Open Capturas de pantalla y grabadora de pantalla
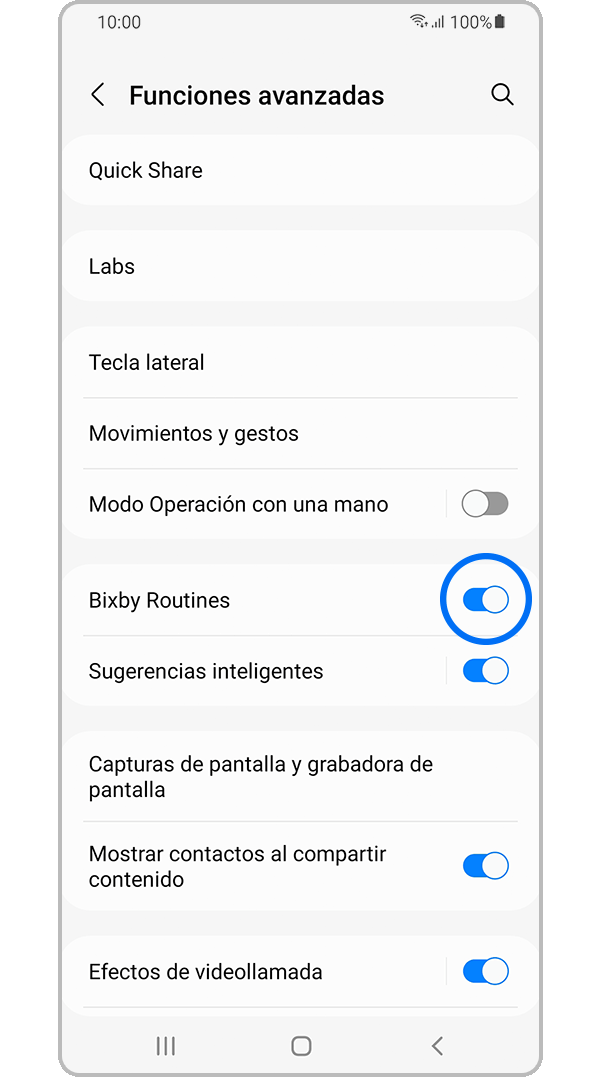This screenshot has height=1077, width=600. pos(300,777)
